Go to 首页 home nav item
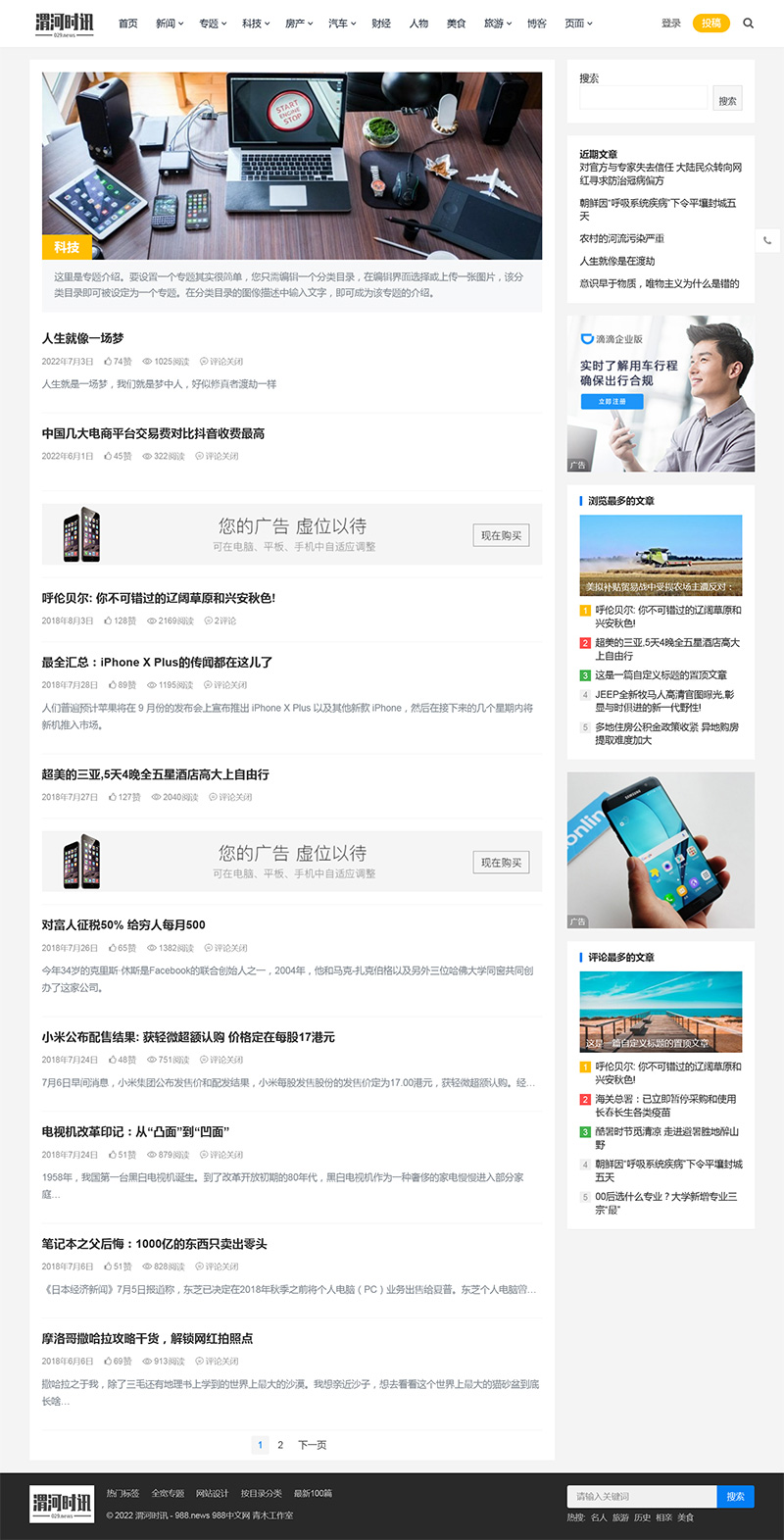Screen dimensions: 784x1540 coord(127,23)
